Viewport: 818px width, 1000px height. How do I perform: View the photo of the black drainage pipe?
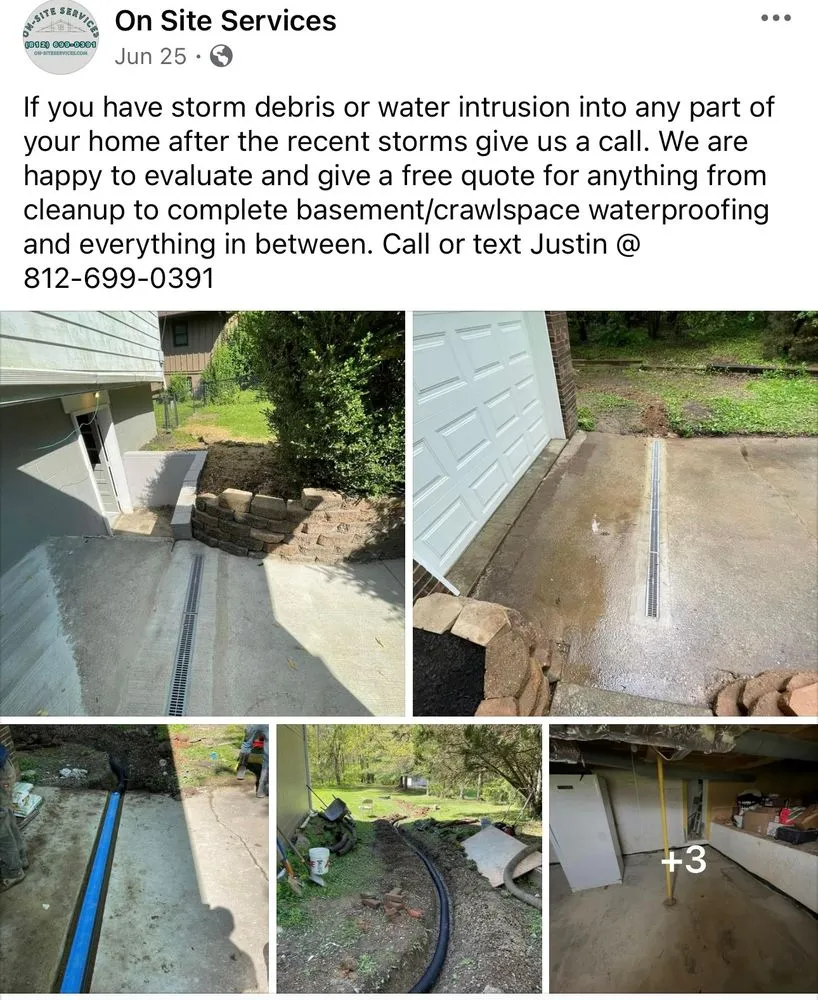409,858
